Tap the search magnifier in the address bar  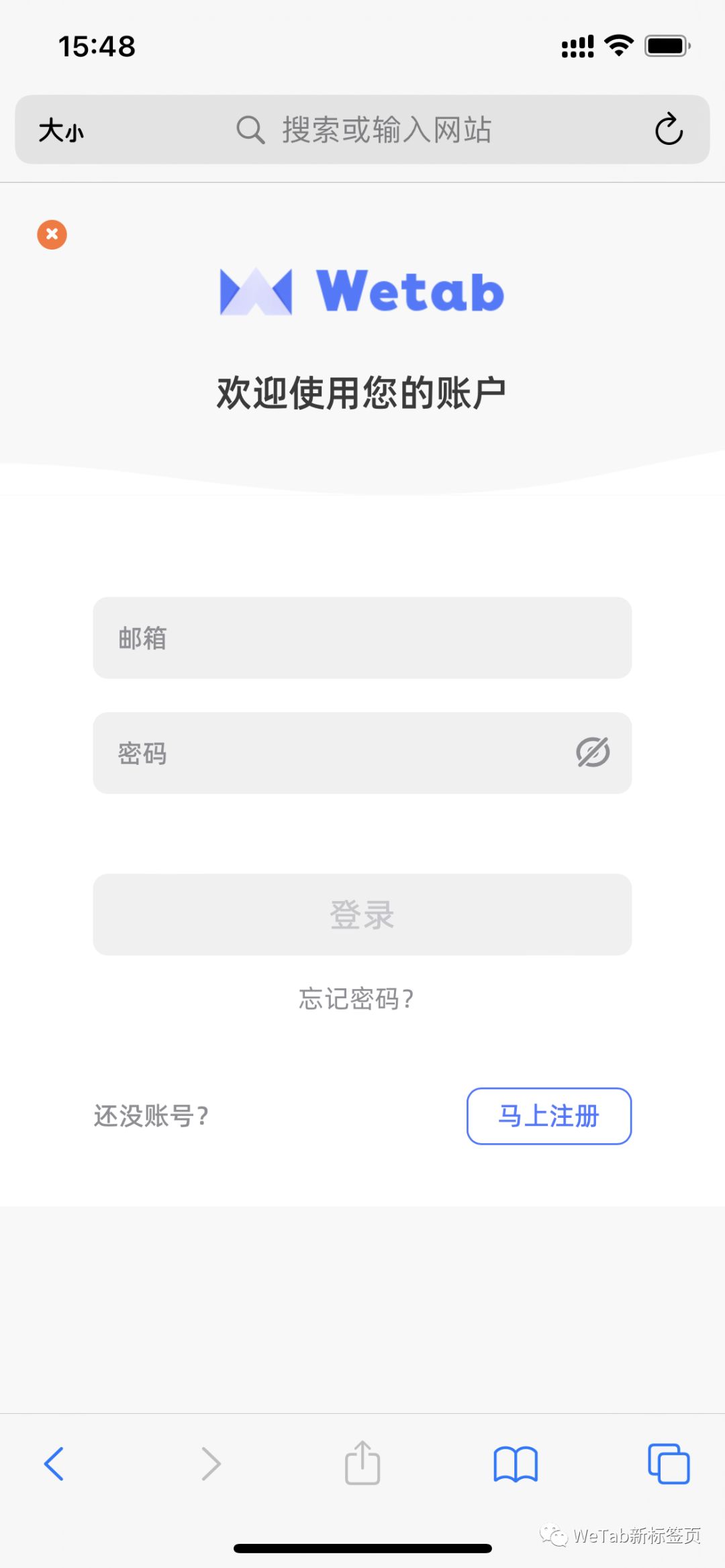(250, 129)
